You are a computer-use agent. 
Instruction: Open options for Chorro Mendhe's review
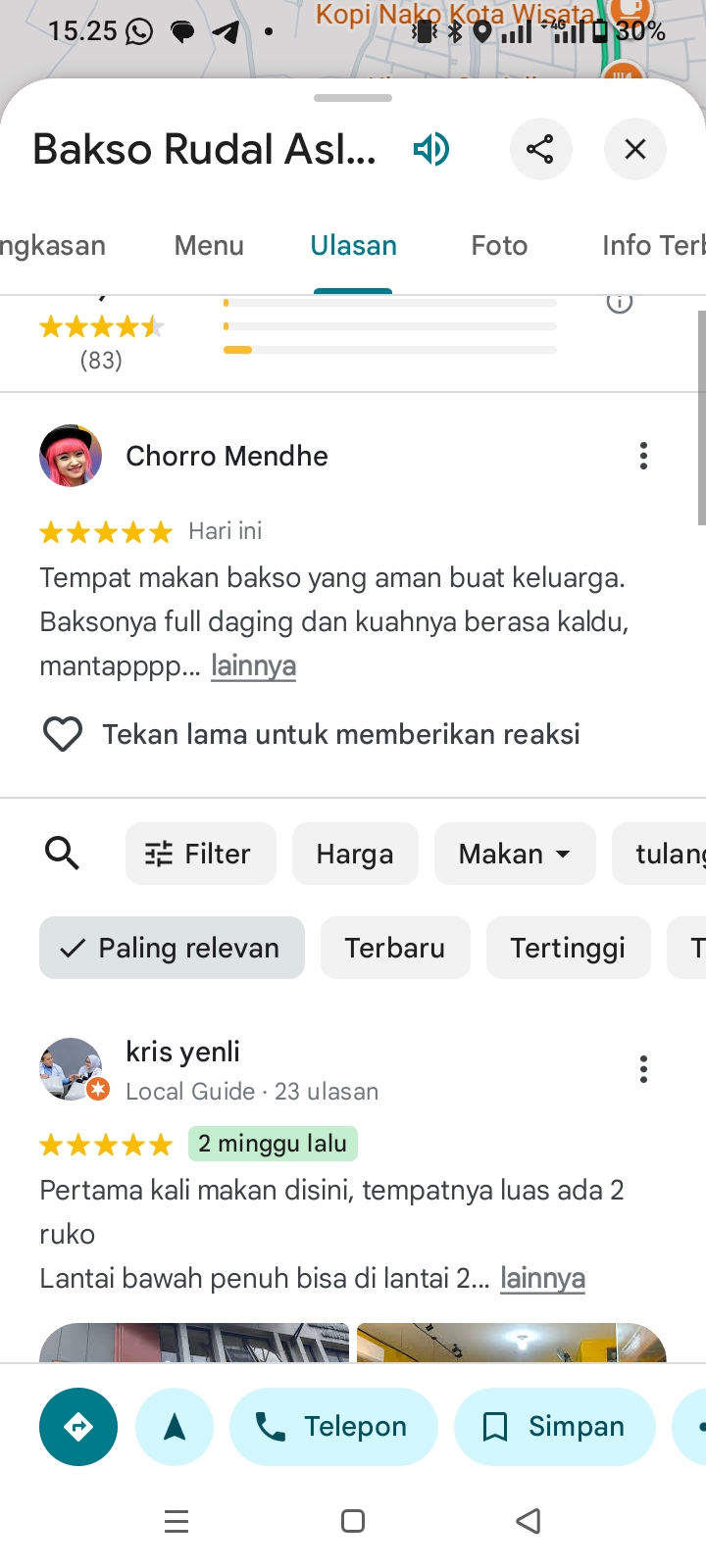click(x=643, y=456)
